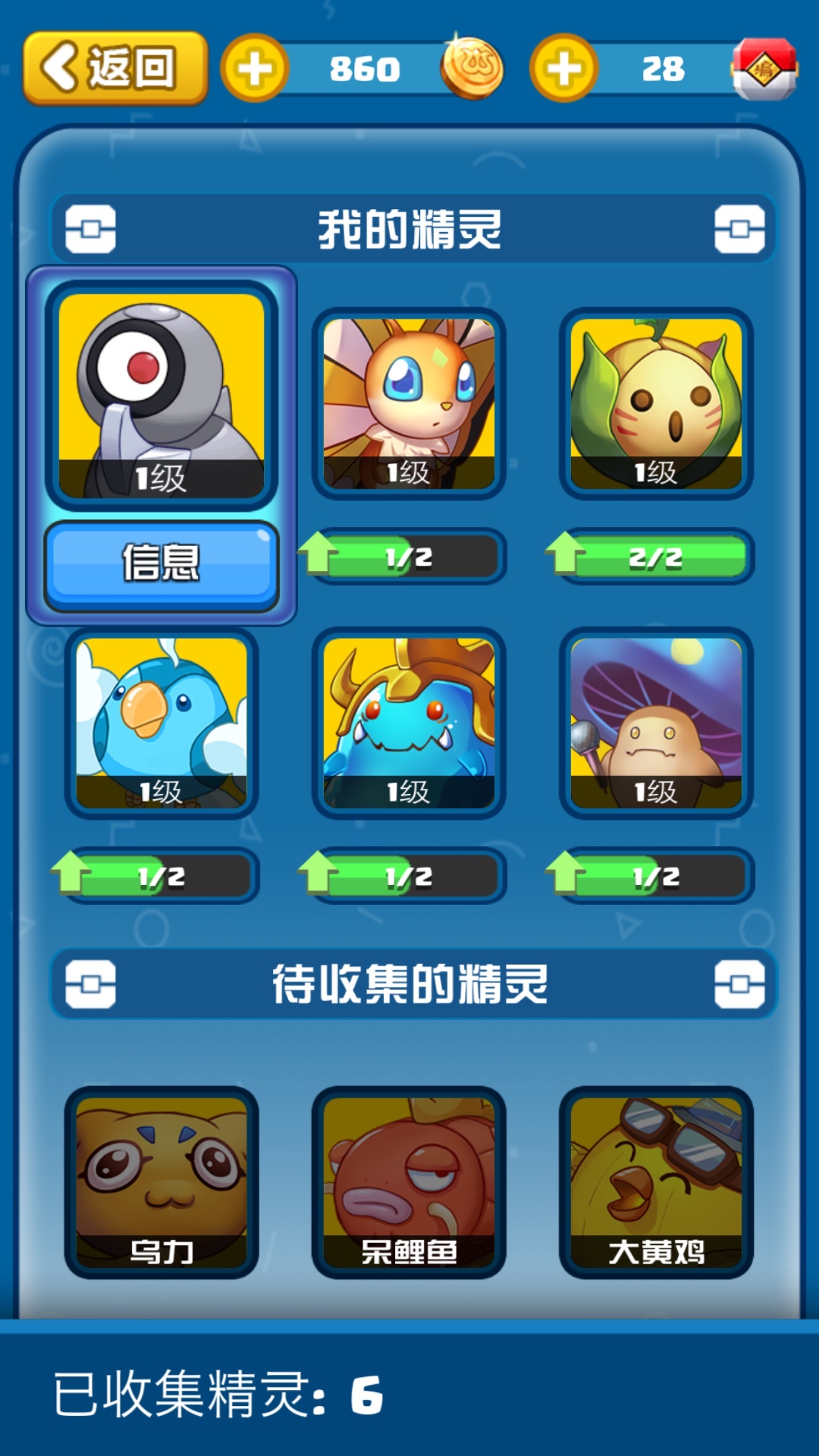Select the green leaf owl sprite
Image resolution: width=819 pixels, height=1456 pixels.
point(656,404)
